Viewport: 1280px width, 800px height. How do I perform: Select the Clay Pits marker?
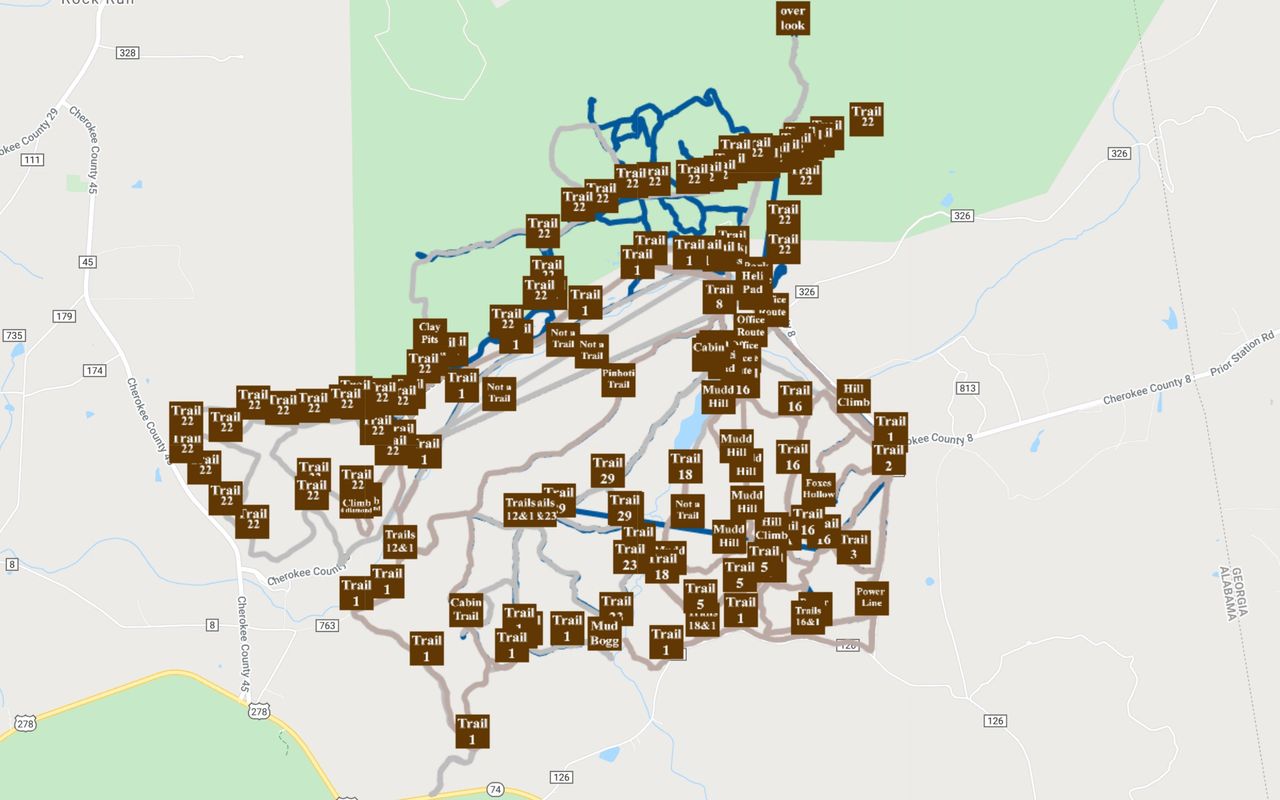click(429, 333)
